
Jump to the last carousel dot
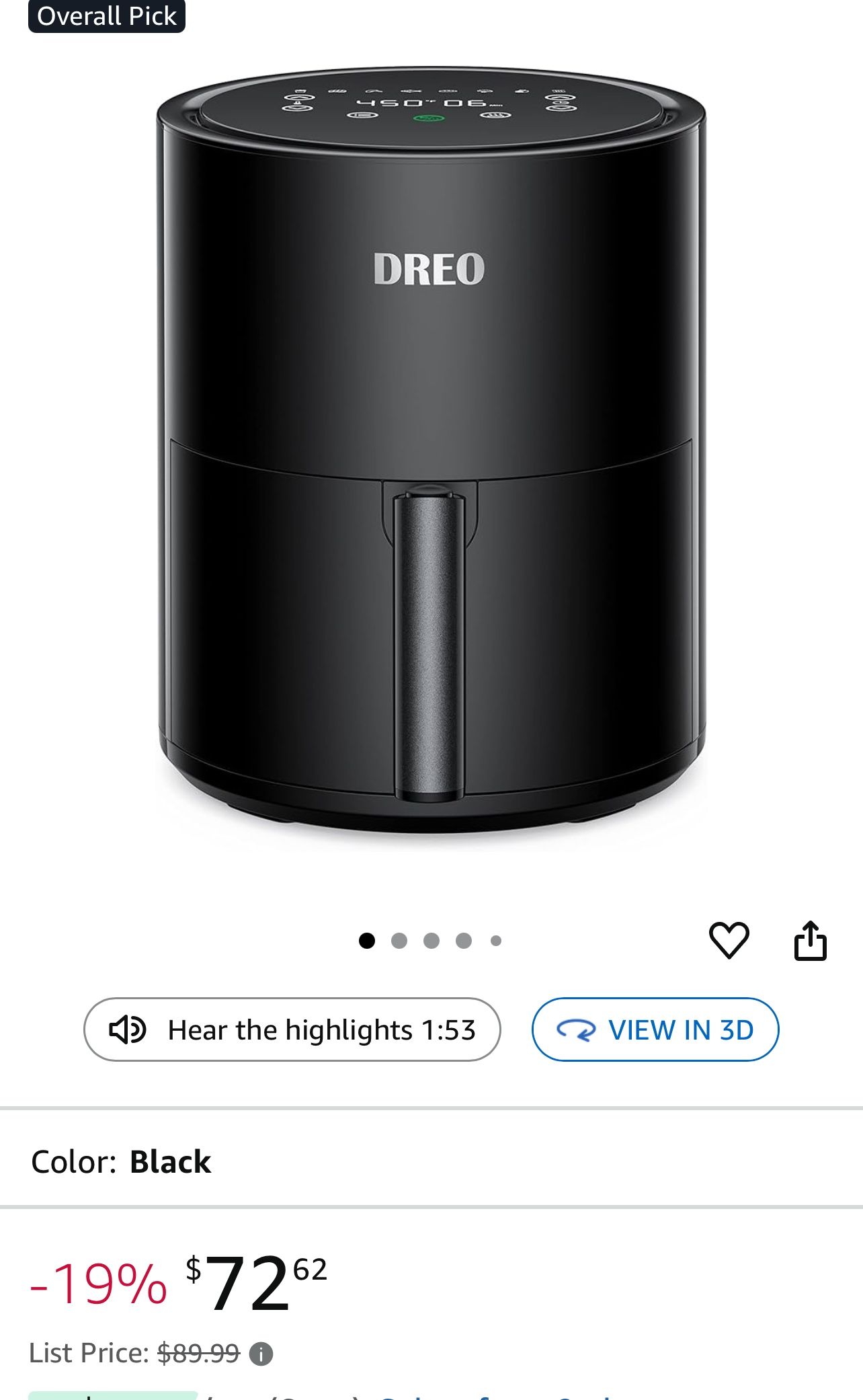pyautogui.click(x=496, y=941)
